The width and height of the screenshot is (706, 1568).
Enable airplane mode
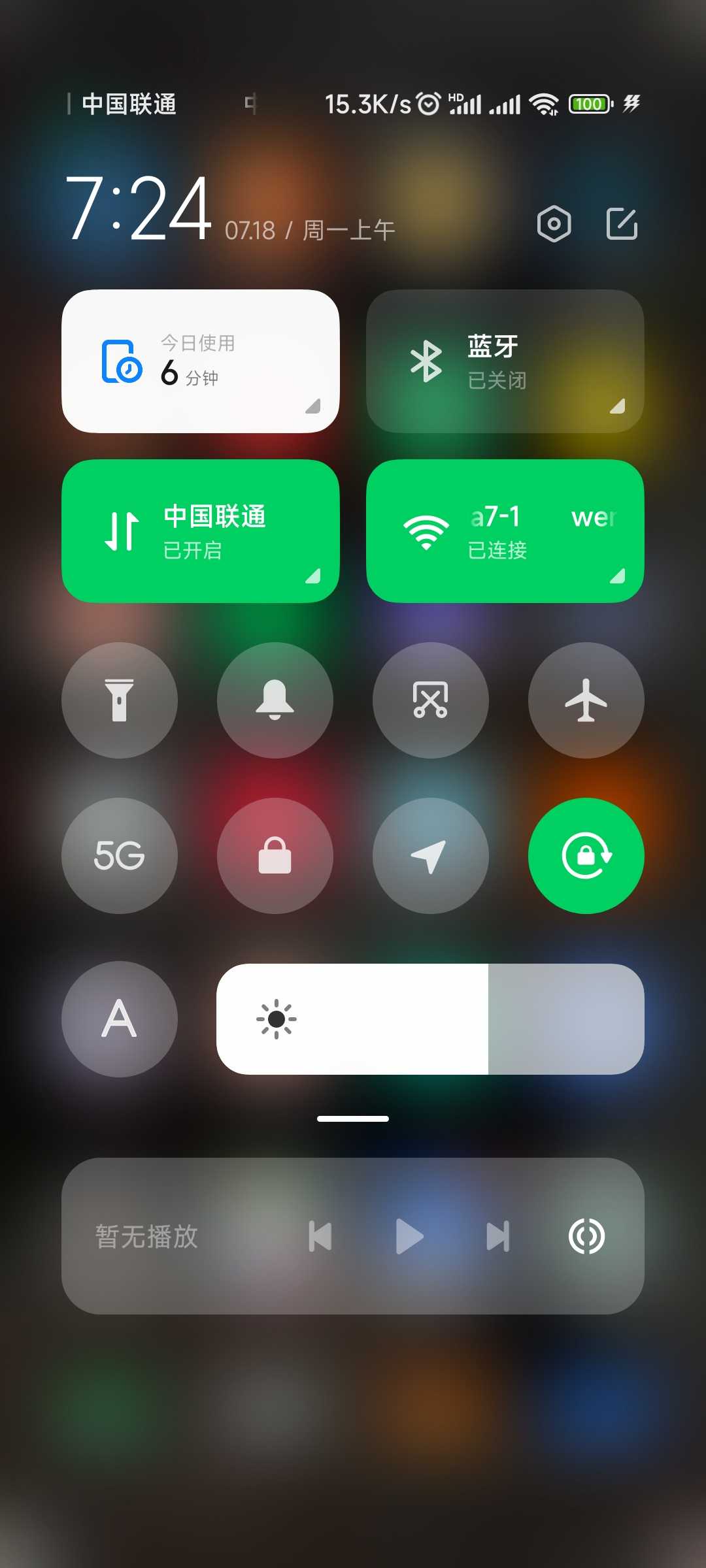586,700
